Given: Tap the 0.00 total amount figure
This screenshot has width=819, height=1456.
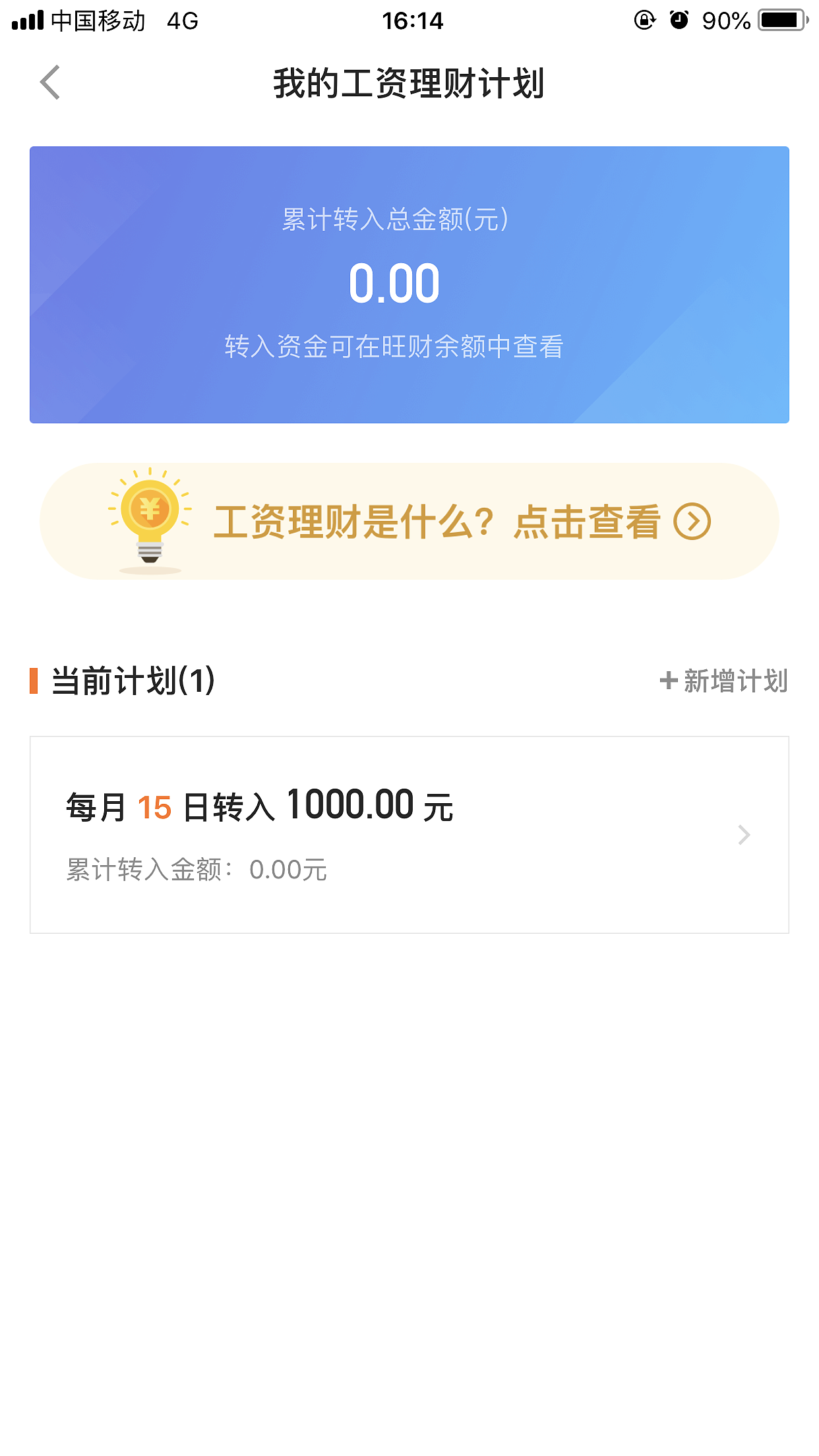Looking at the screenshot, I should [x=394, y=282].
